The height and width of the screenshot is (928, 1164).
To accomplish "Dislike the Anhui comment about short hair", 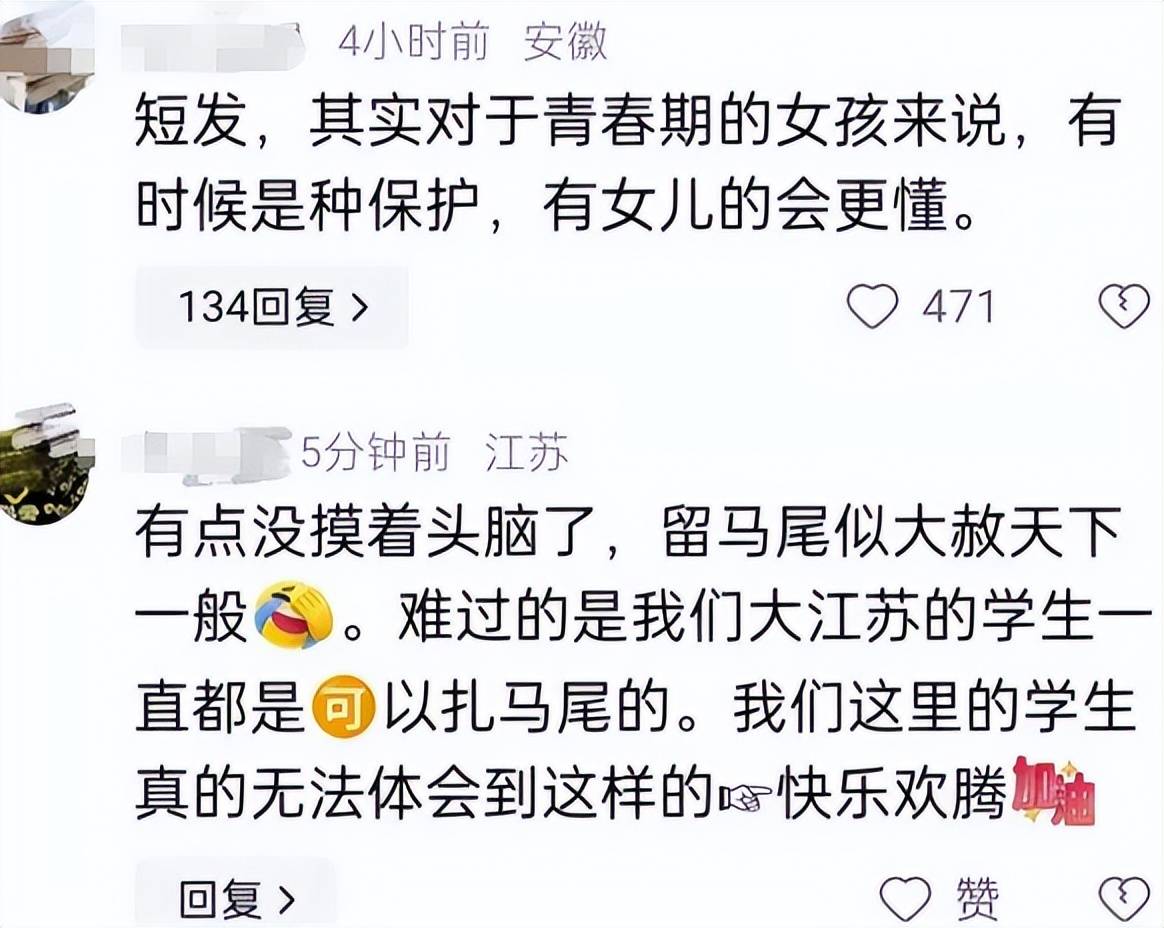I will (x=1124, y=308).
